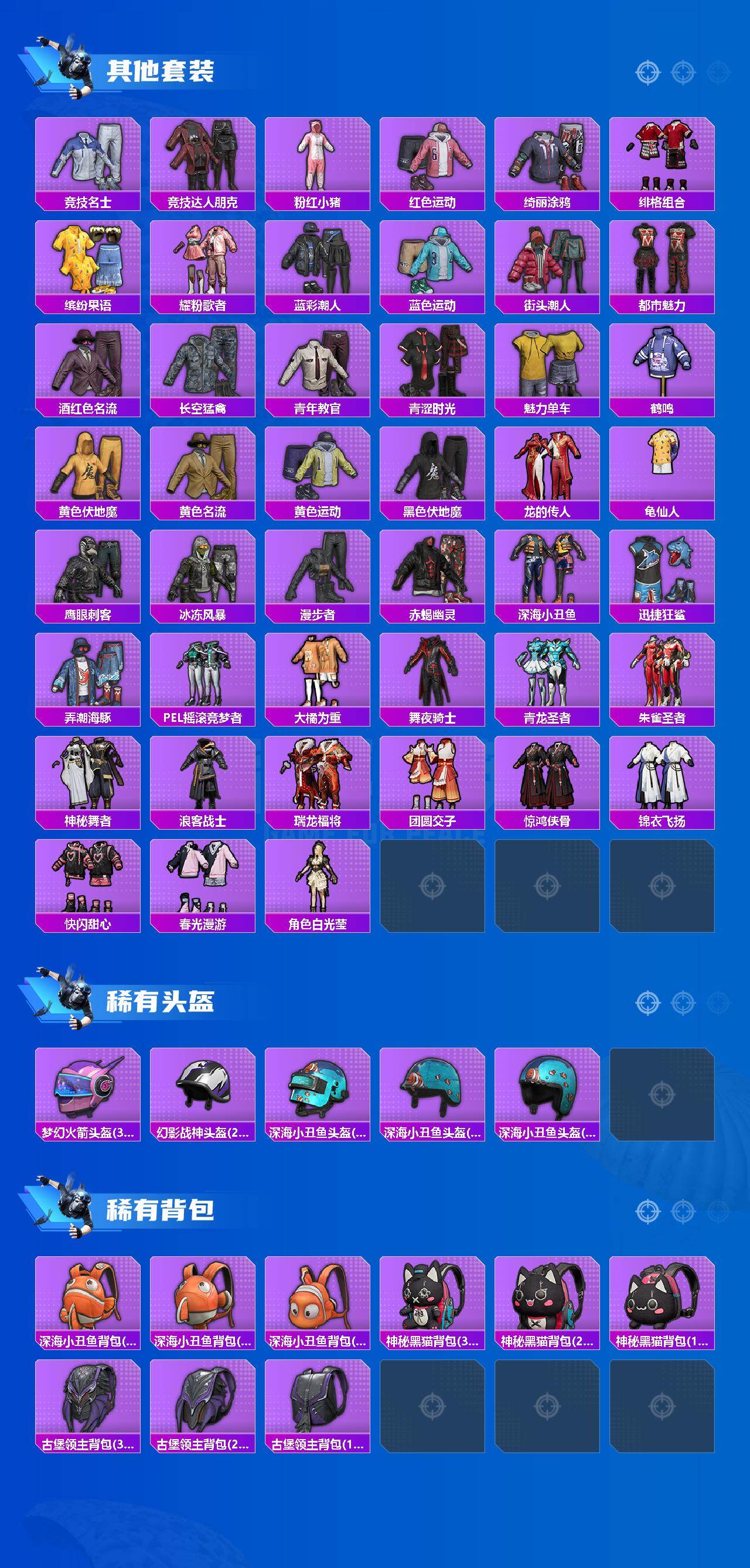Select the 神秘黑猫背包 backpack thumbnail
This screenshot has width=750, height=1568.
point(432,1297)
